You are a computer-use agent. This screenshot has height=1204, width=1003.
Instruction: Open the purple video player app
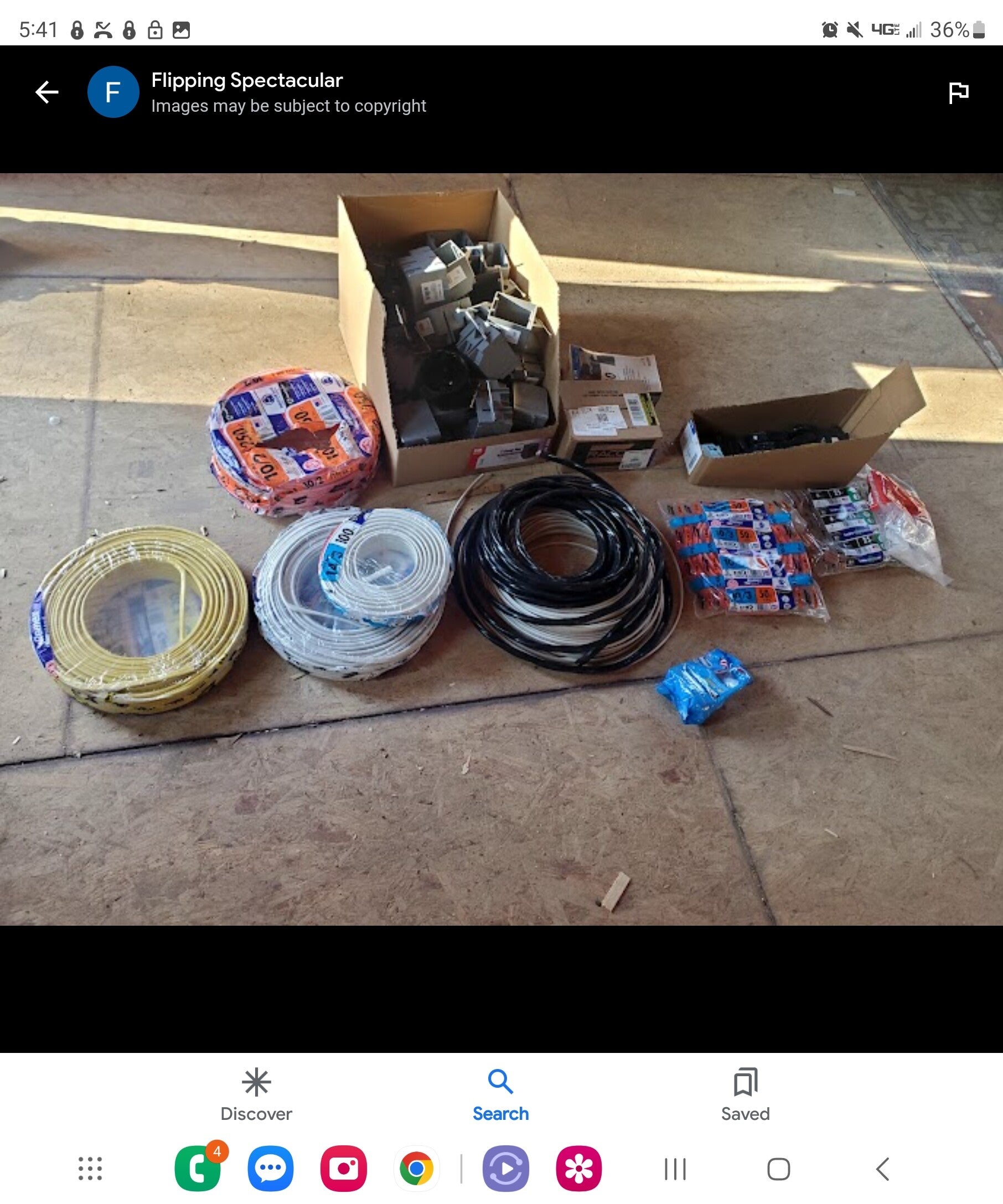point(506,1169)
